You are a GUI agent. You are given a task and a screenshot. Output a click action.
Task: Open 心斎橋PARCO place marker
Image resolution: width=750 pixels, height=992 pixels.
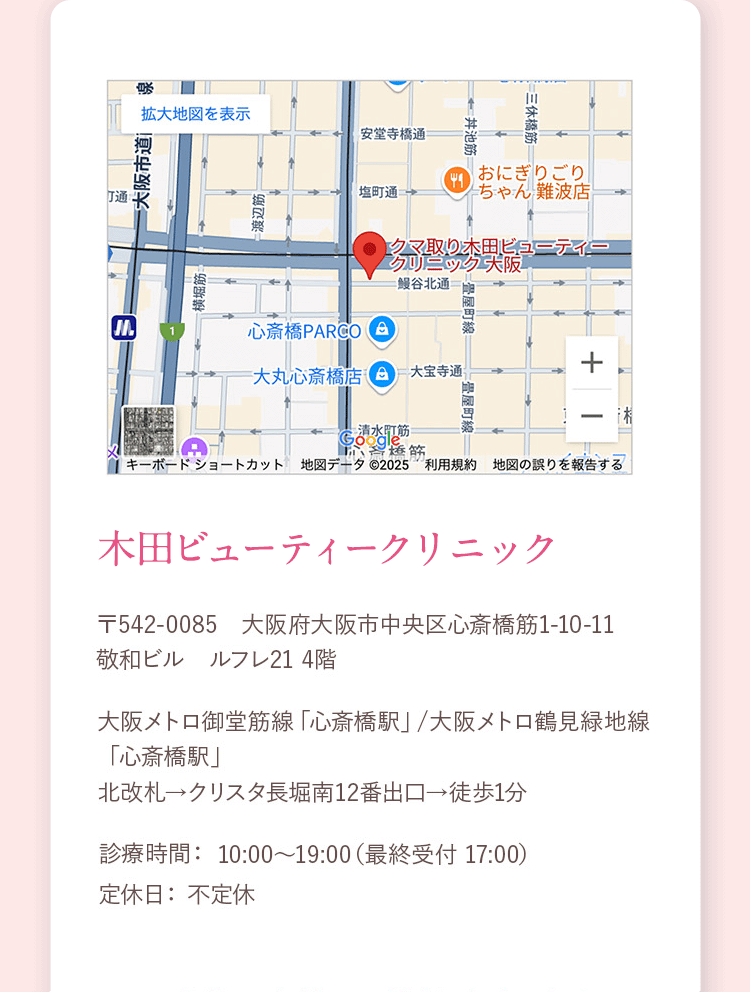point(381,328)
